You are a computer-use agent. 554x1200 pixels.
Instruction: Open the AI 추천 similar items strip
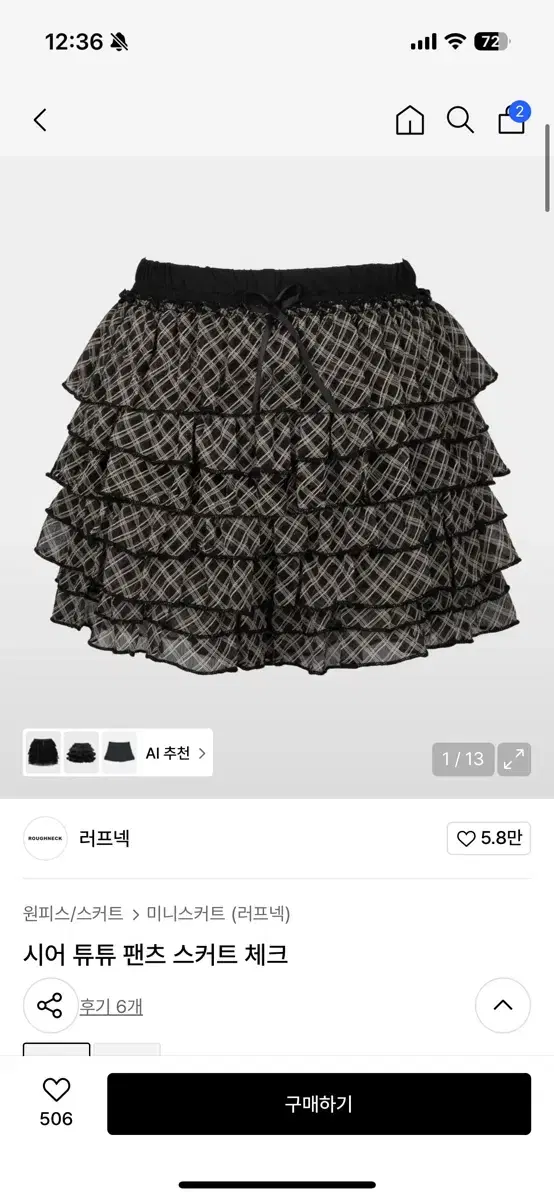tap(118, 753)
